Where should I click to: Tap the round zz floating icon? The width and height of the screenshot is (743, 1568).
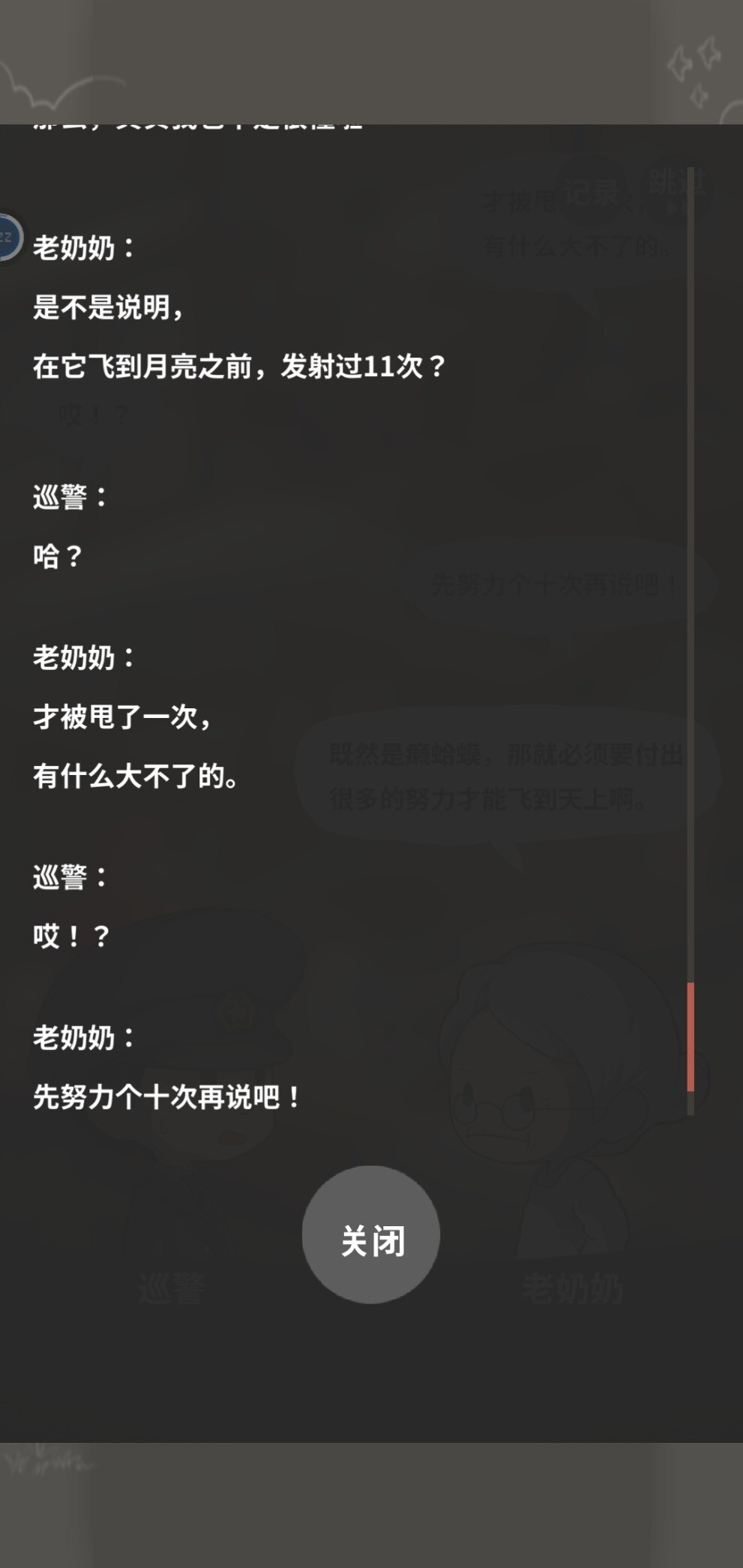(x=9, y=238)
